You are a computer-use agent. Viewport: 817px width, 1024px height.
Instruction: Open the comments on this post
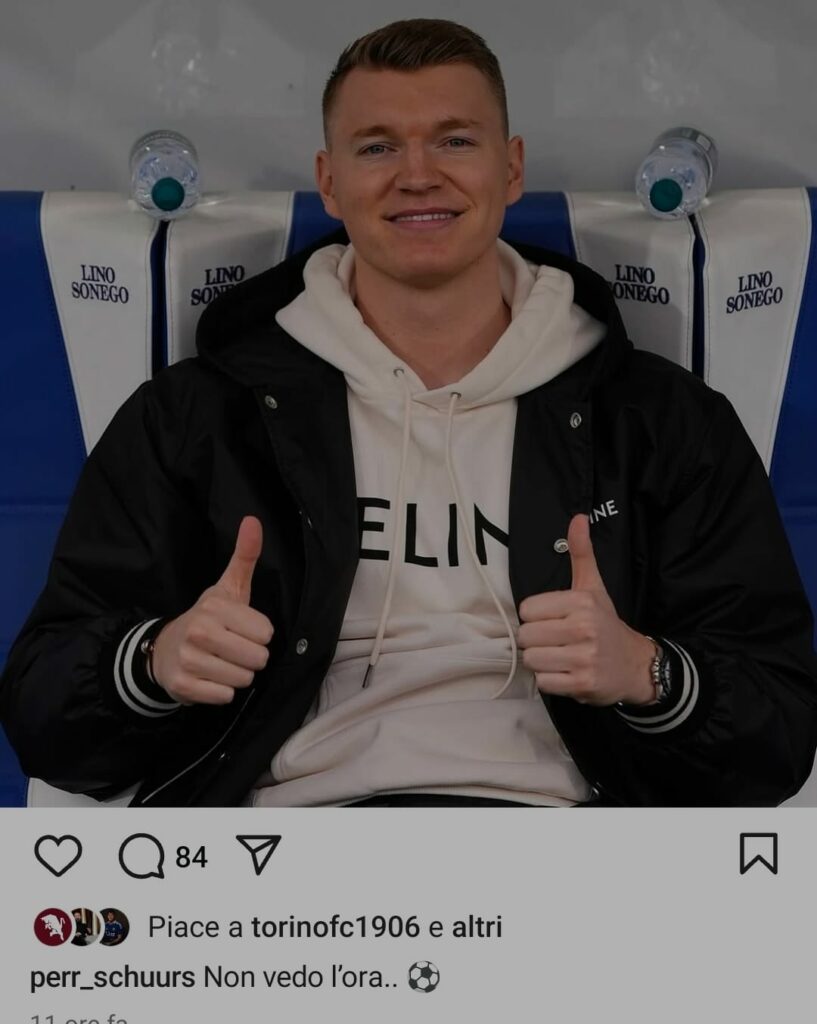click(x=142, y=856)
